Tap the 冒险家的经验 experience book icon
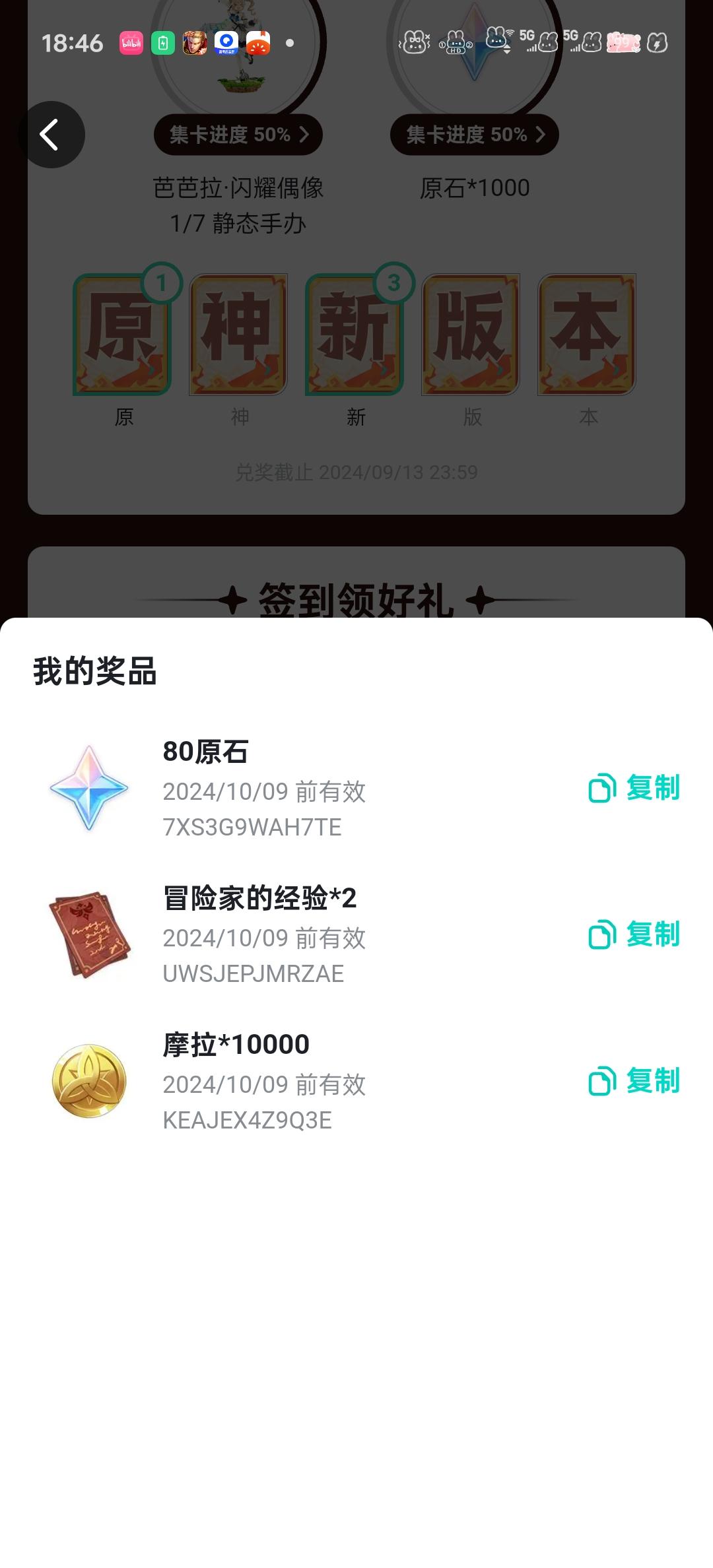Viewport: 713px width, 1568px height. (89, 934)
